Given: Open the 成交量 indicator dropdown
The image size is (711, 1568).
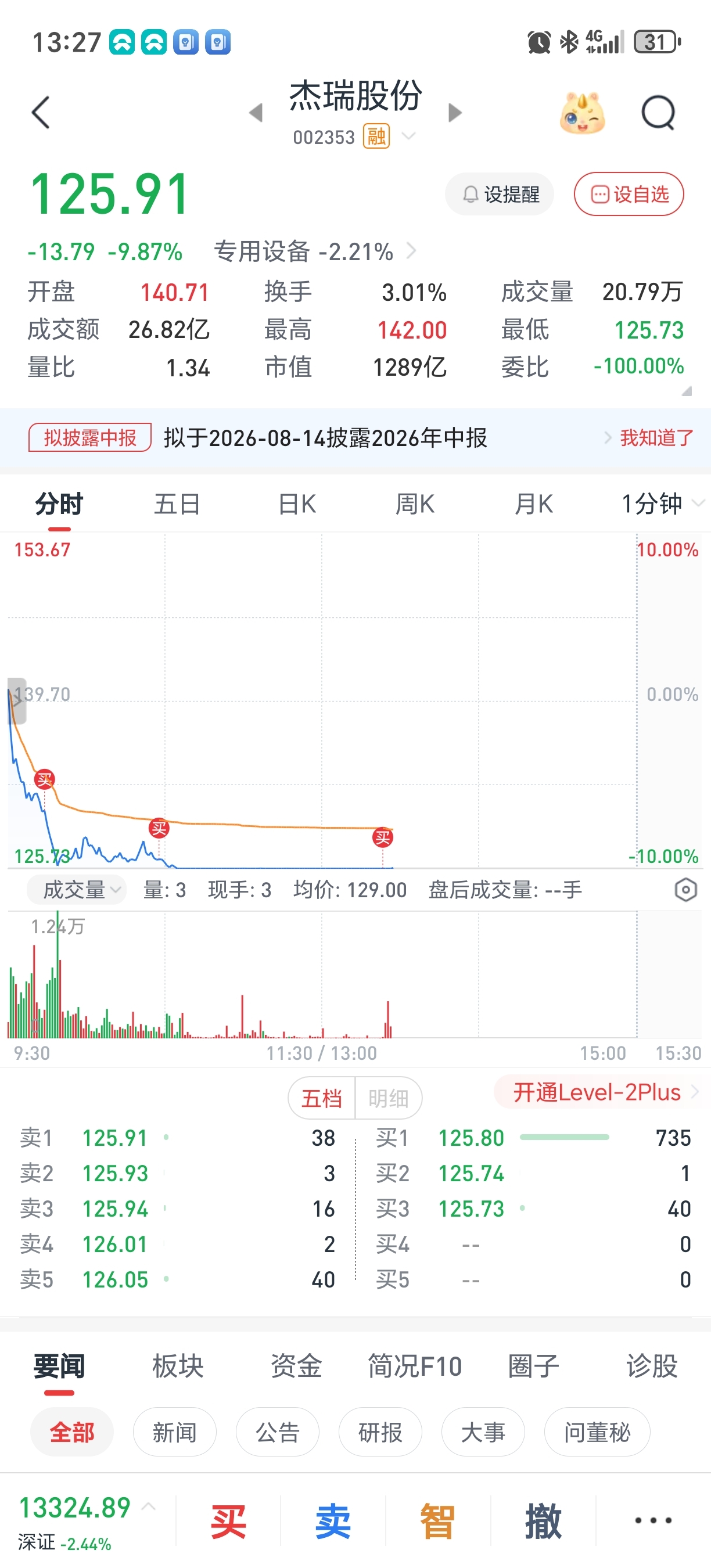Looking at the screenshot, I should click(77, 890).
